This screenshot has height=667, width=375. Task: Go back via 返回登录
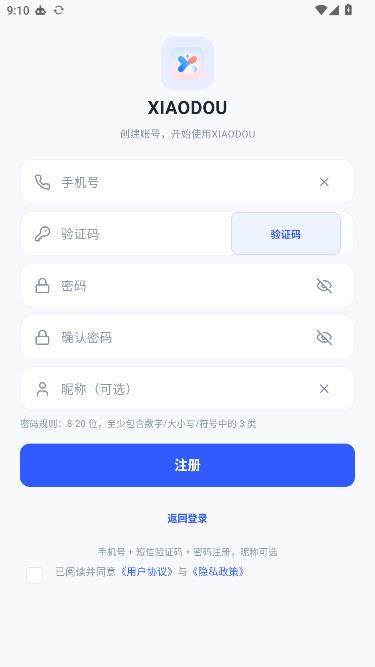point(187,519)
